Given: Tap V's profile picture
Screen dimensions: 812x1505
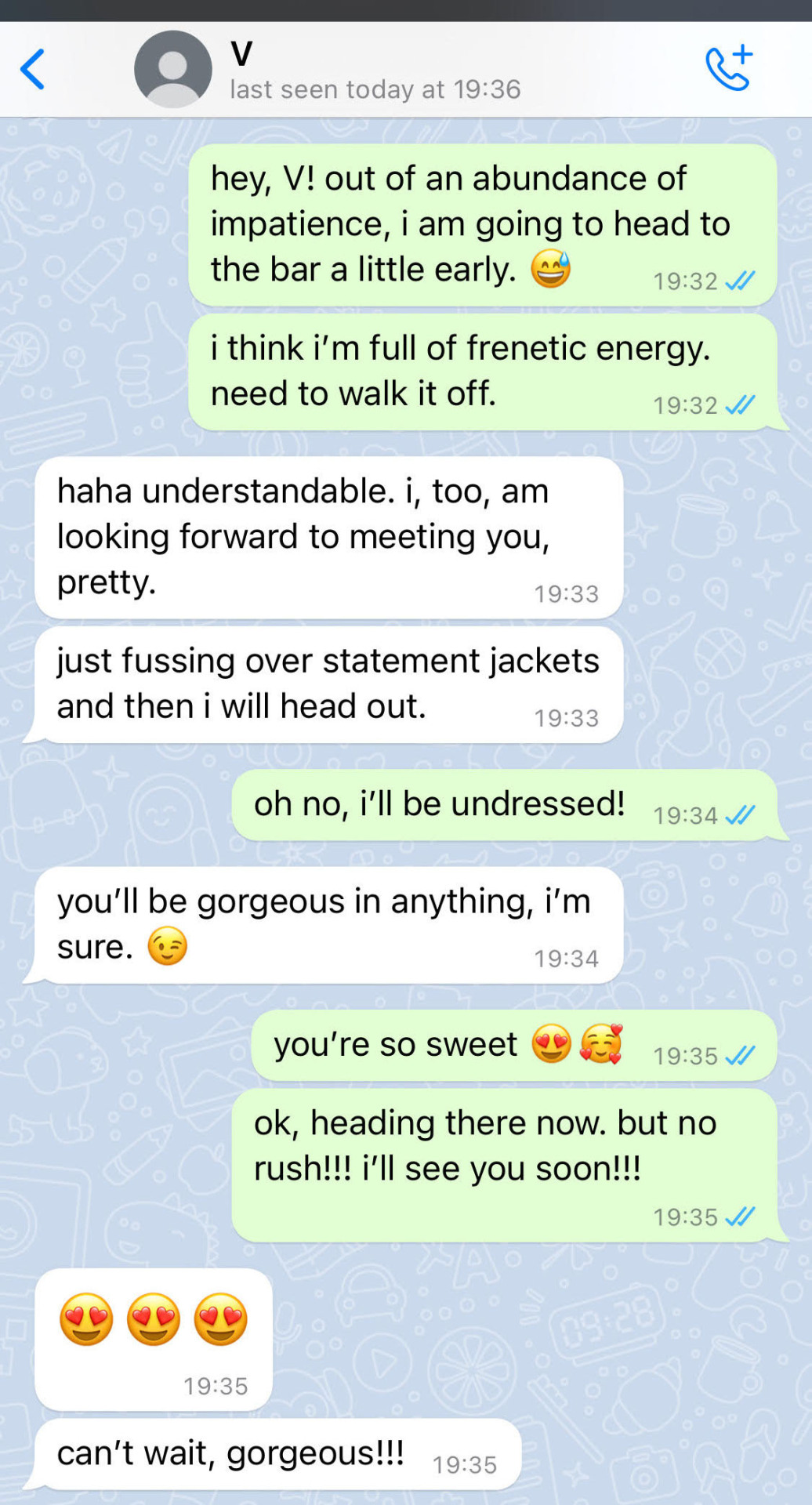Looking at the screenshot, I should (x=172, y=70).
